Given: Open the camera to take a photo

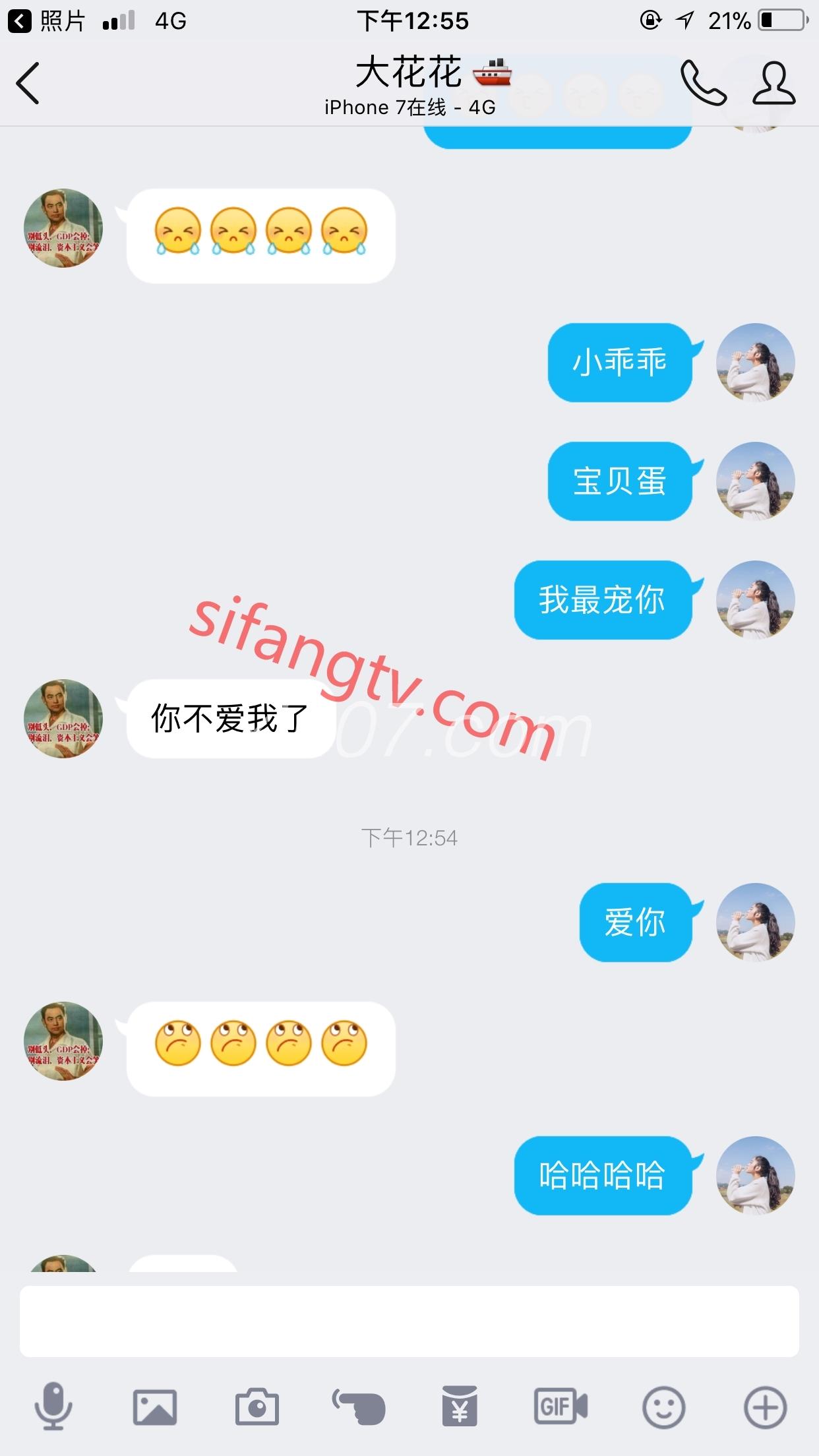Looking at the screenshot, I should pyautogui.click(x=257, y=1407).
